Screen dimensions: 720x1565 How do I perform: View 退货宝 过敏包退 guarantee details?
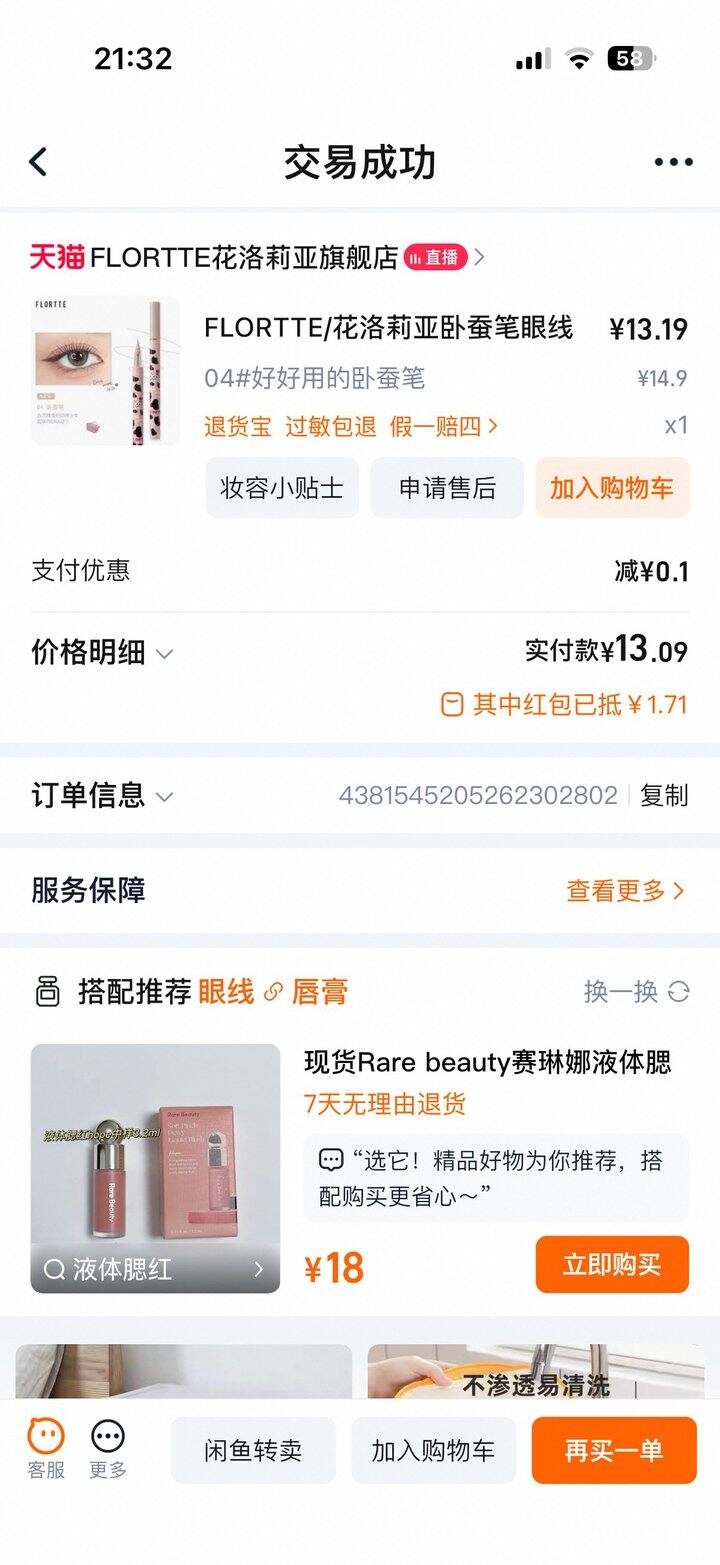[x=350, y=427]
